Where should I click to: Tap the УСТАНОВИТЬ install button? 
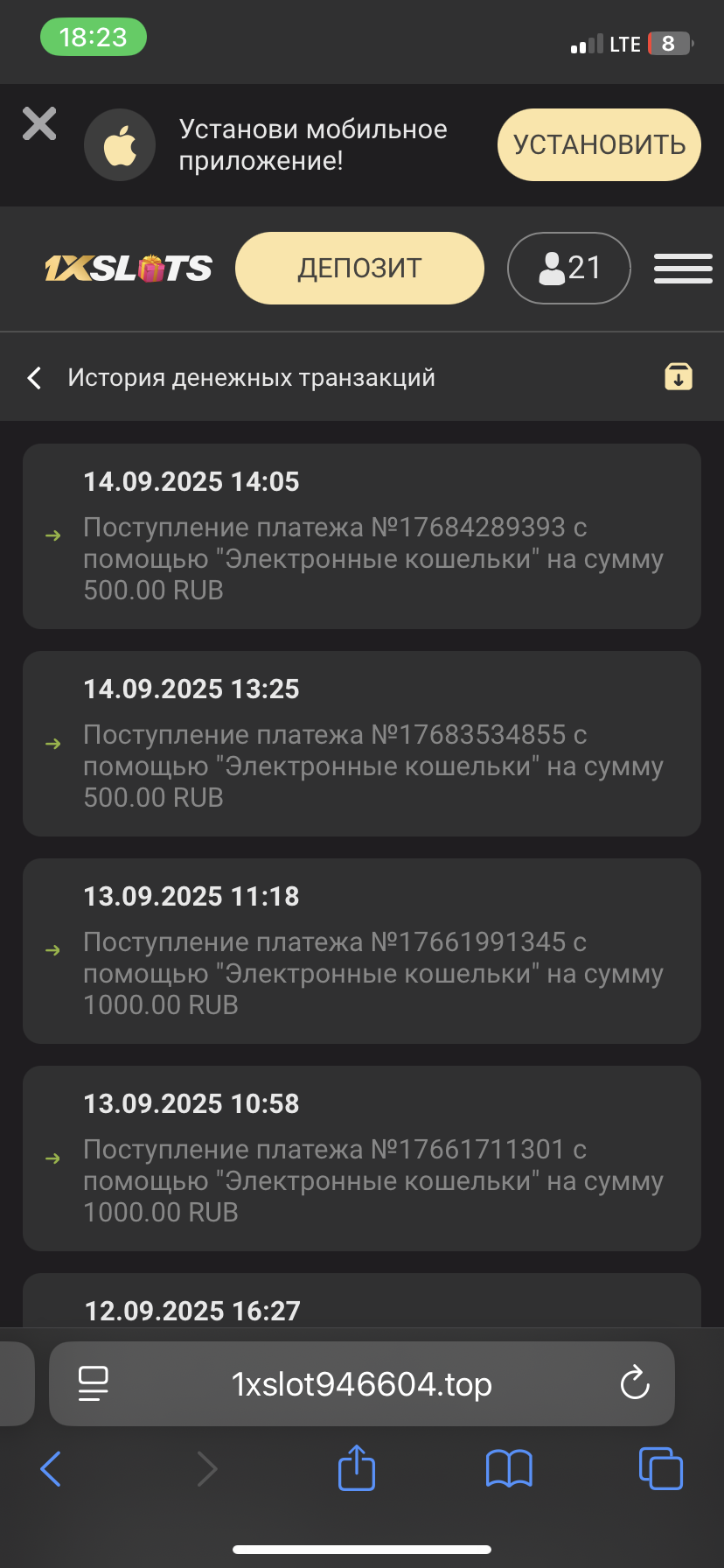click(x=599, y=145)
